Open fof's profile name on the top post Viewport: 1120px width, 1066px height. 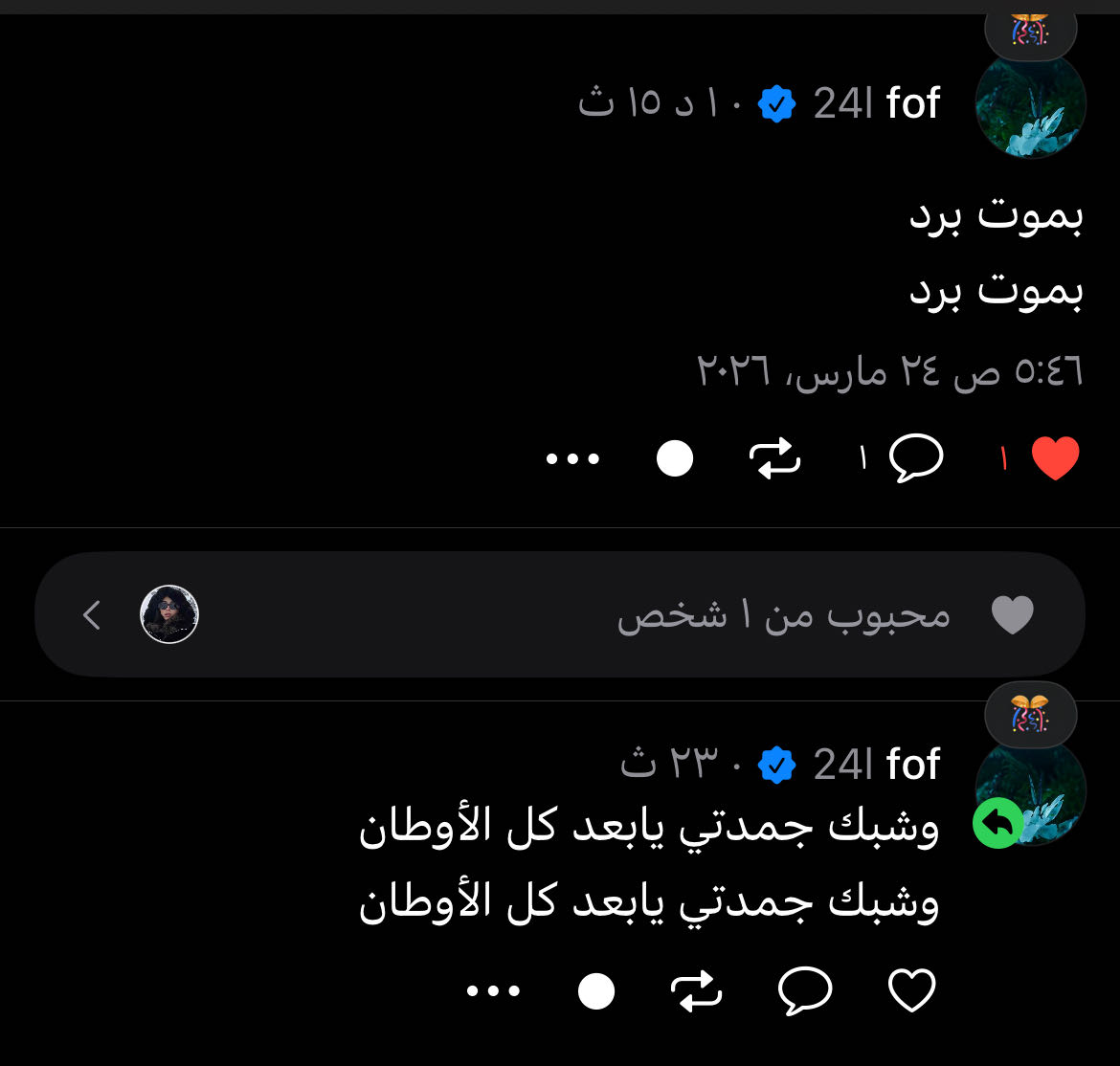coord(913,103)
